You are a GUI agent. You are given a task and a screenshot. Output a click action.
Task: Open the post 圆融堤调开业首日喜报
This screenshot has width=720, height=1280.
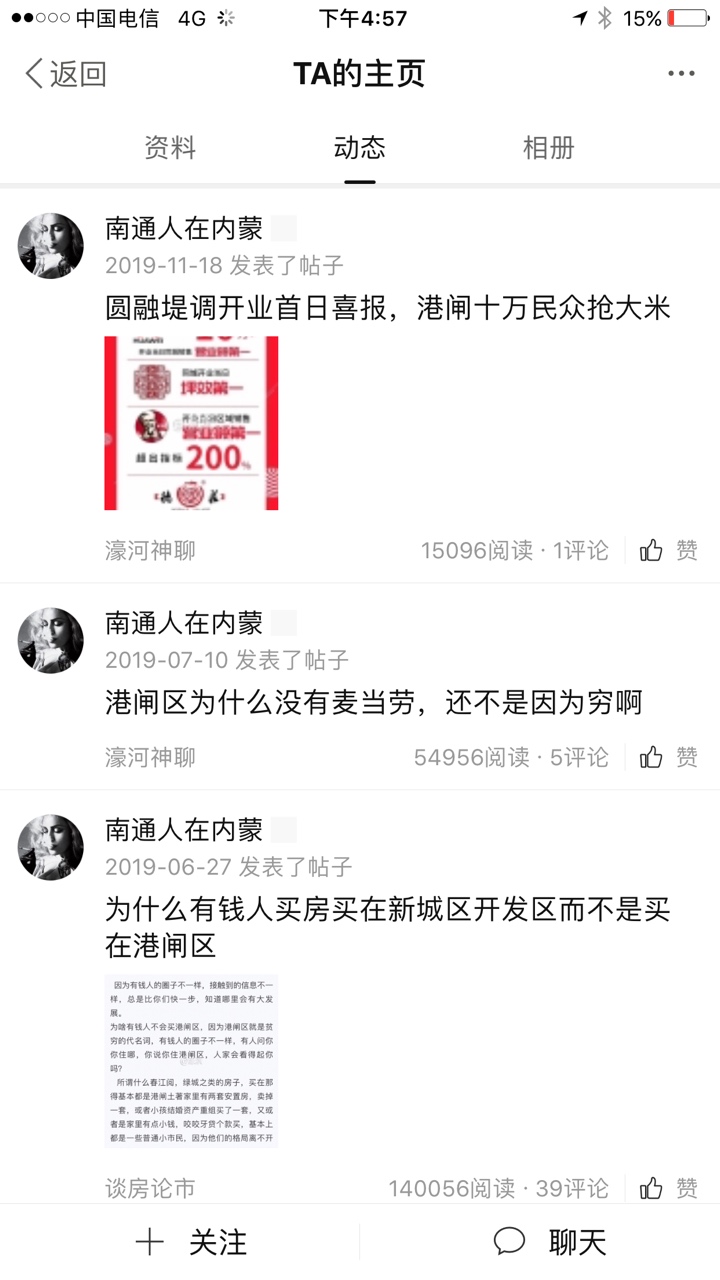388,308
